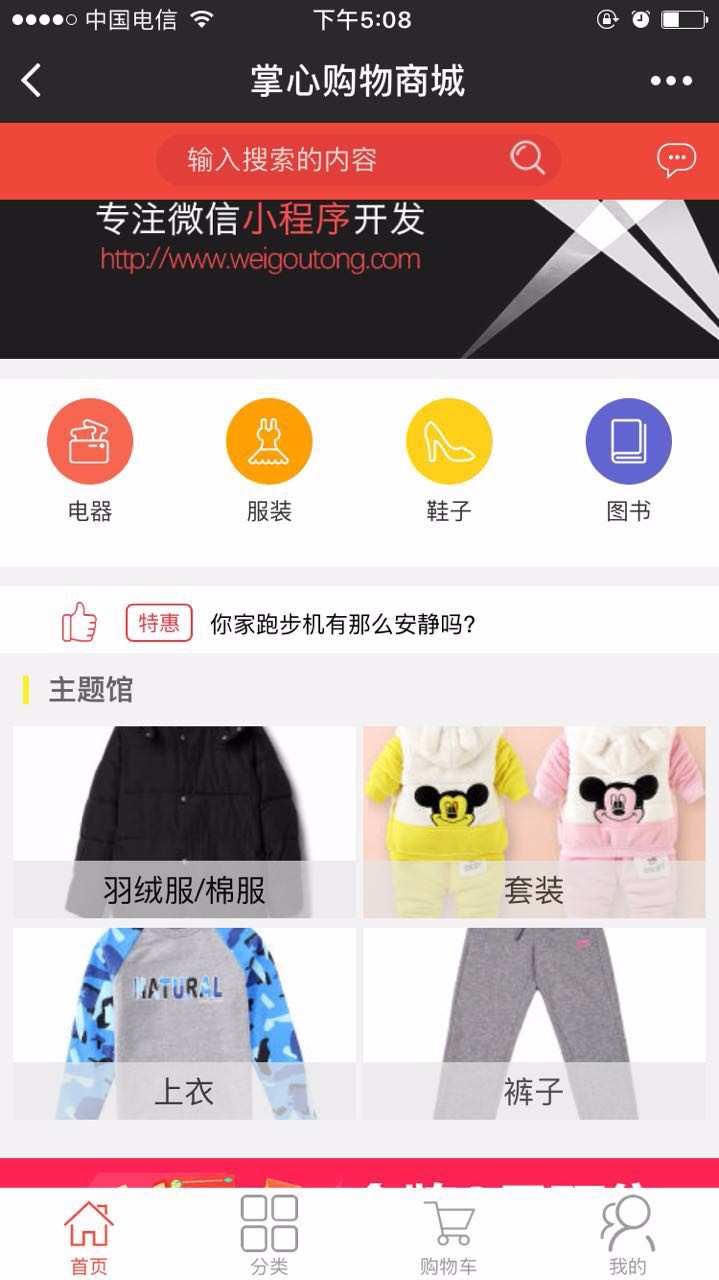Select the 鞋子 category
This screenshot has width=719, height=1280.
pyautogui.click(x=449, y=442)
